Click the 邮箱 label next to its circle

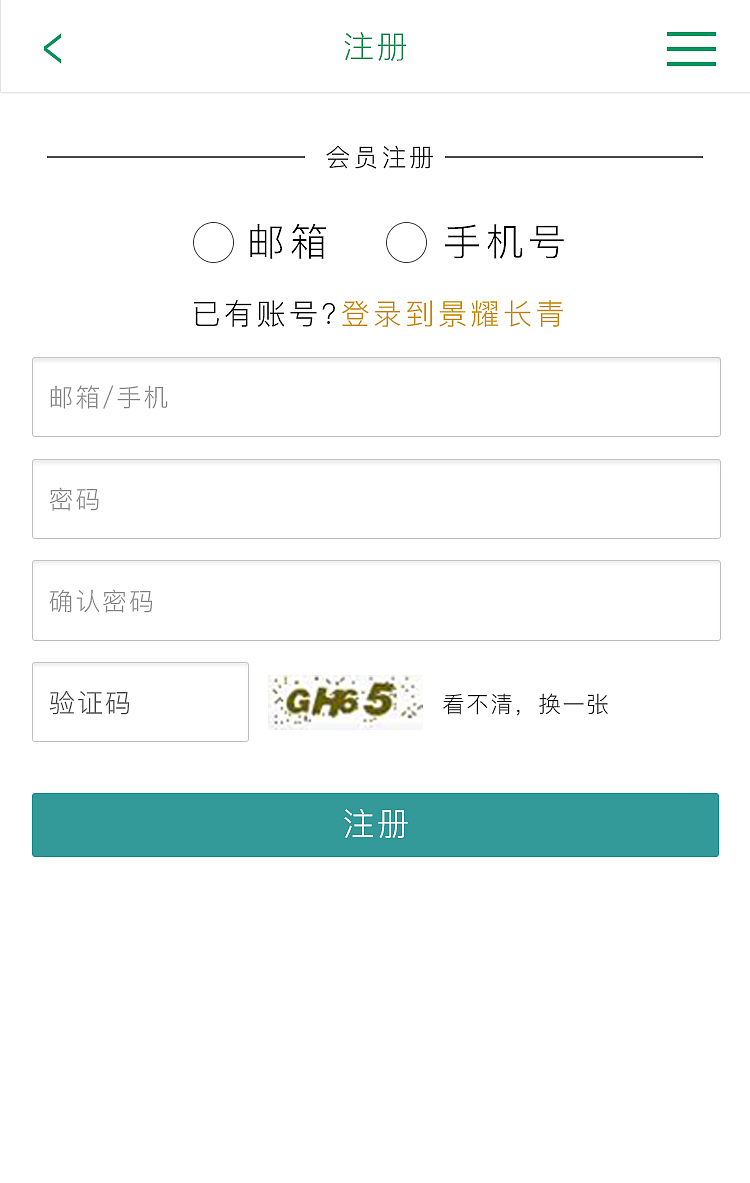click(288, 242)
